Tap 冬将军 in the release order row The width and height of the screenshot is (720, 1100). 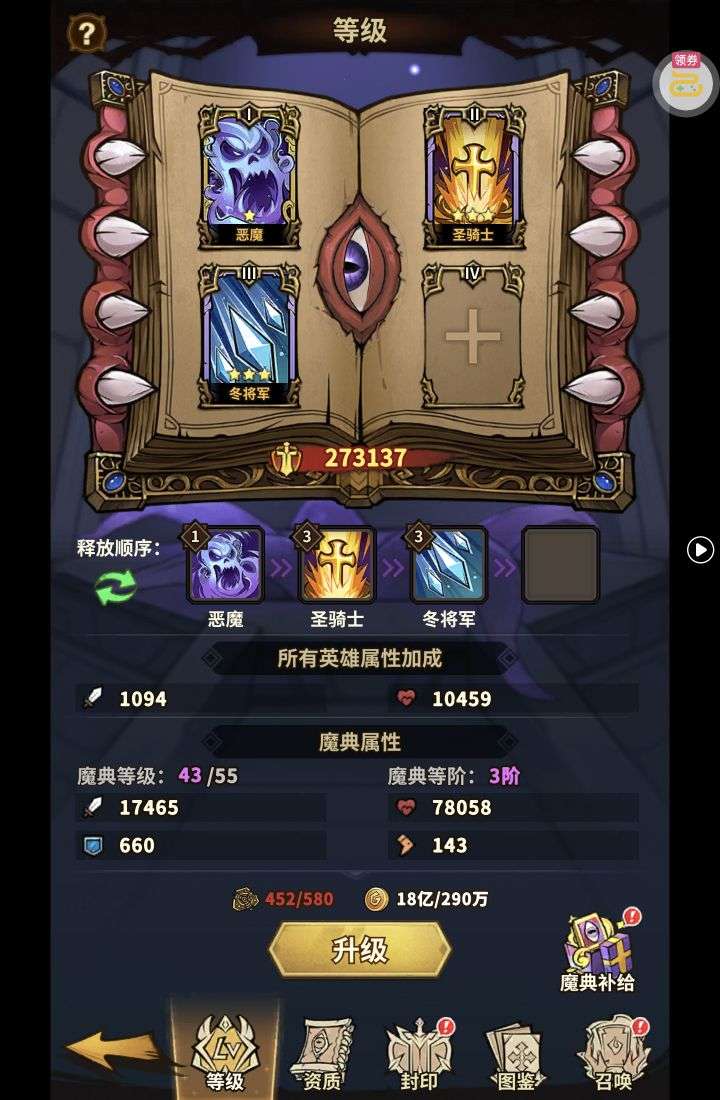pyautogui.click(x=449, y=566)
